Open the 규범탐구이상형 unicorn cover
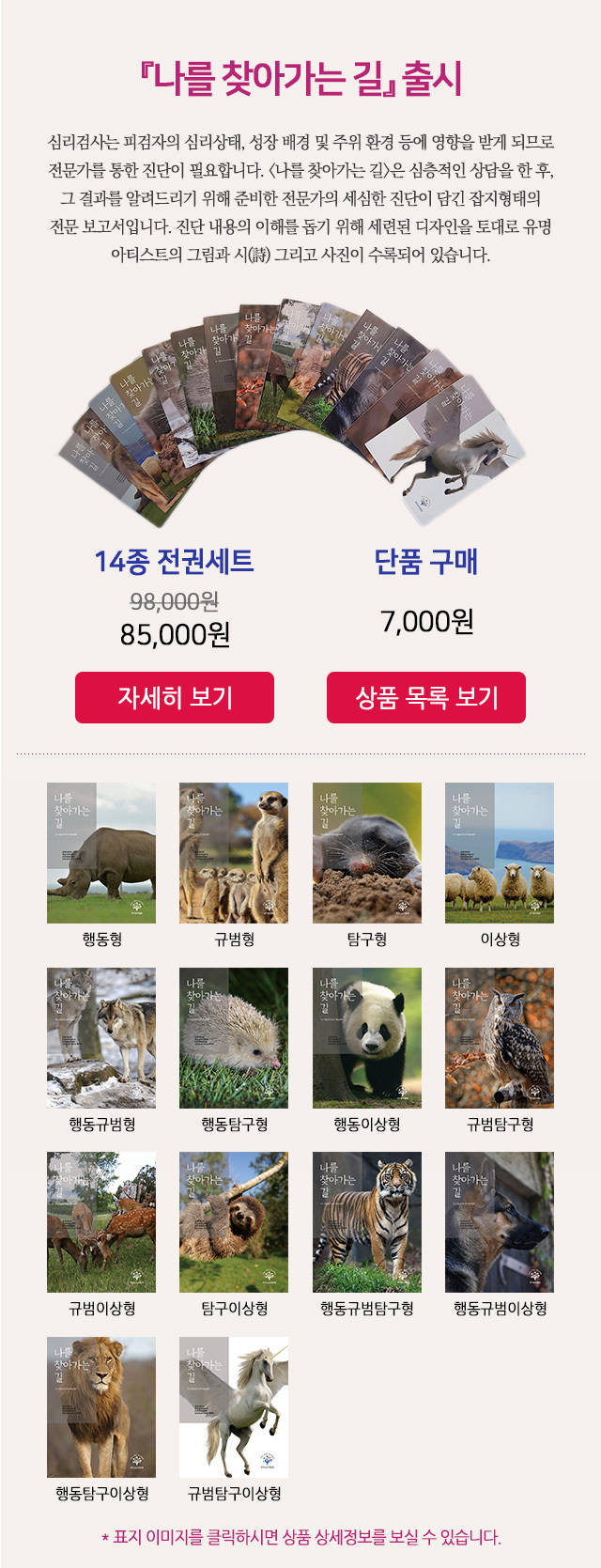 point(234,1406)
